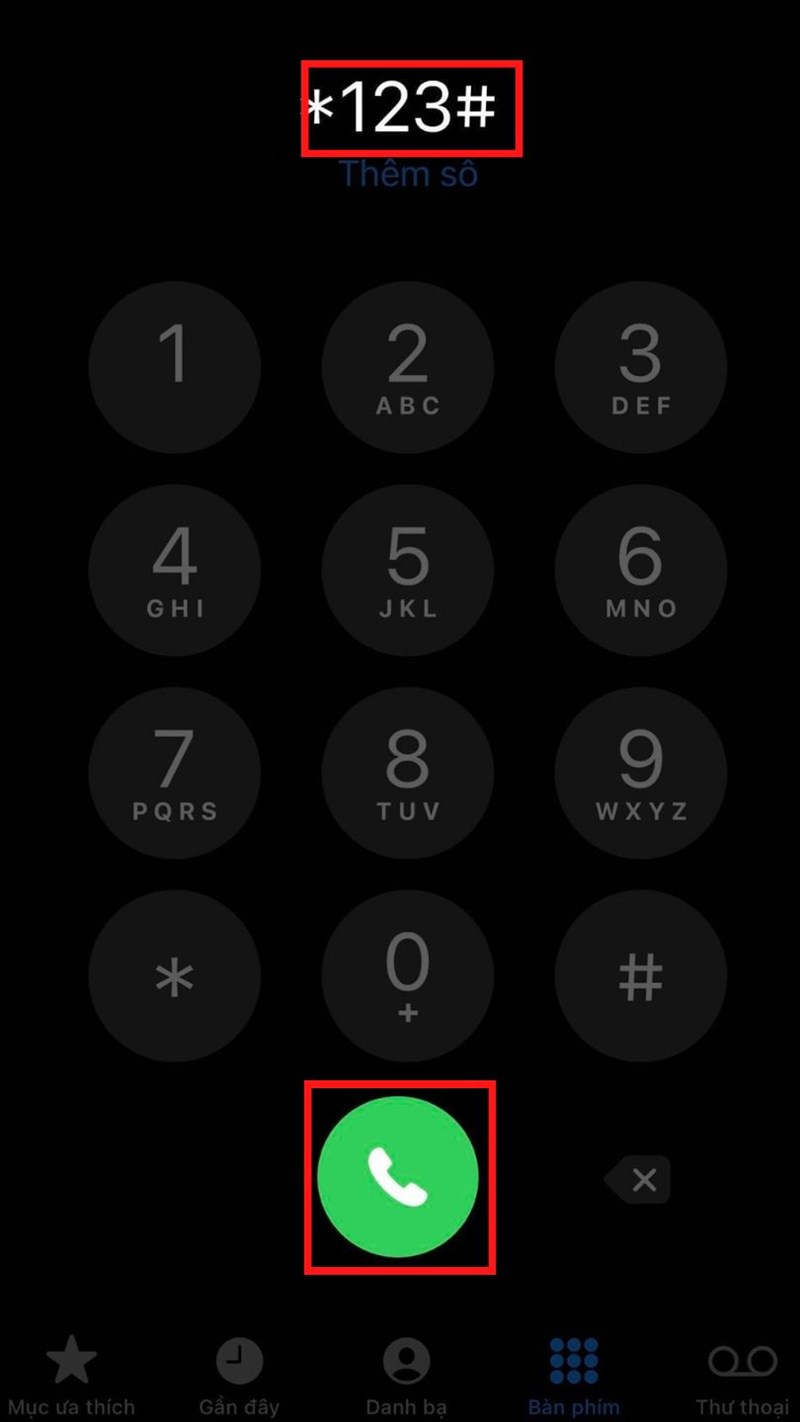Image resolution: width=800 pixels, height=1422 pixels.
Task: Enter digit 3 DEF
Action: (640, 368)
